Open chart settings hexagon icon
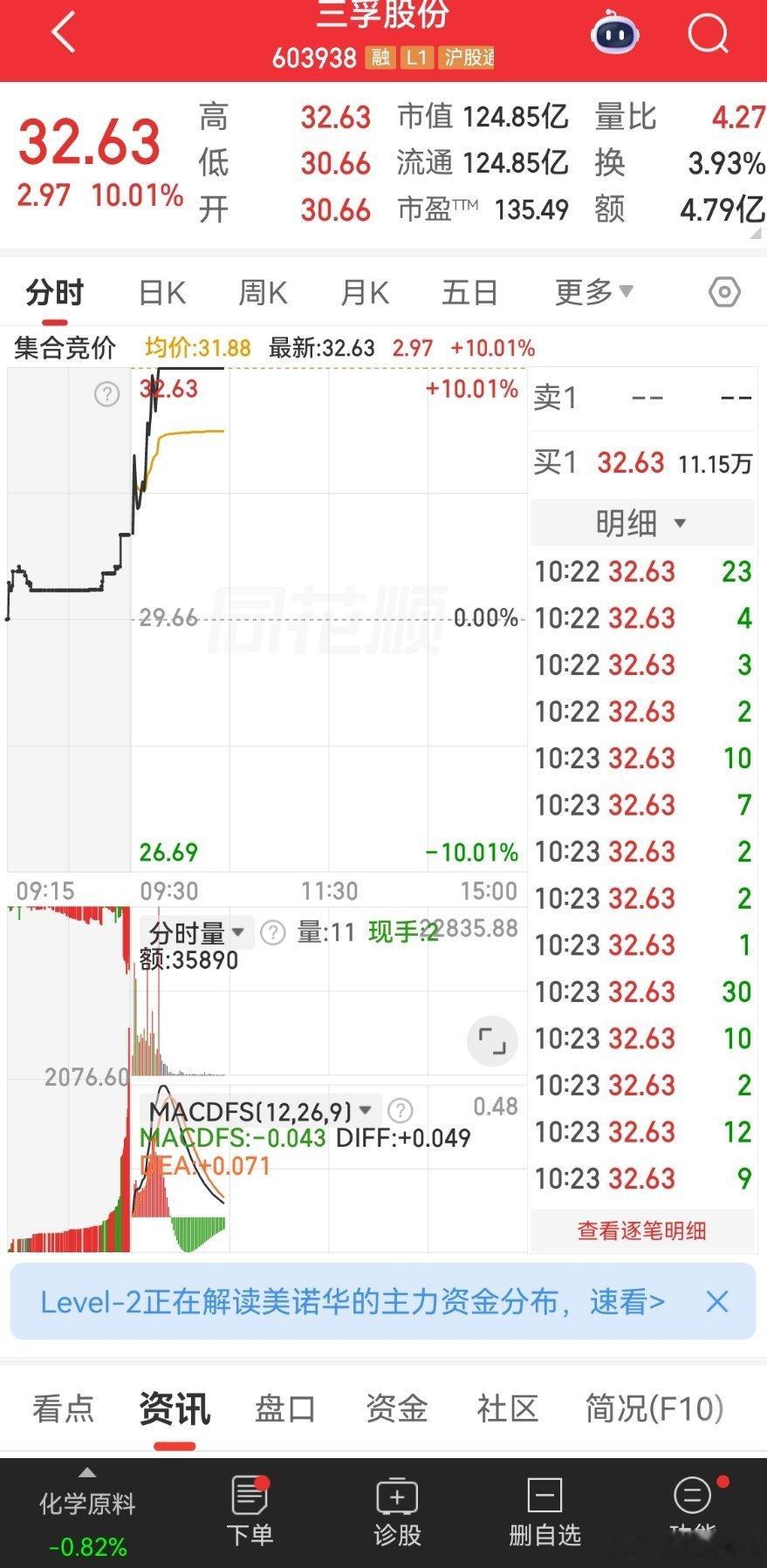767x1568 pixels. (x=724, y=292)
